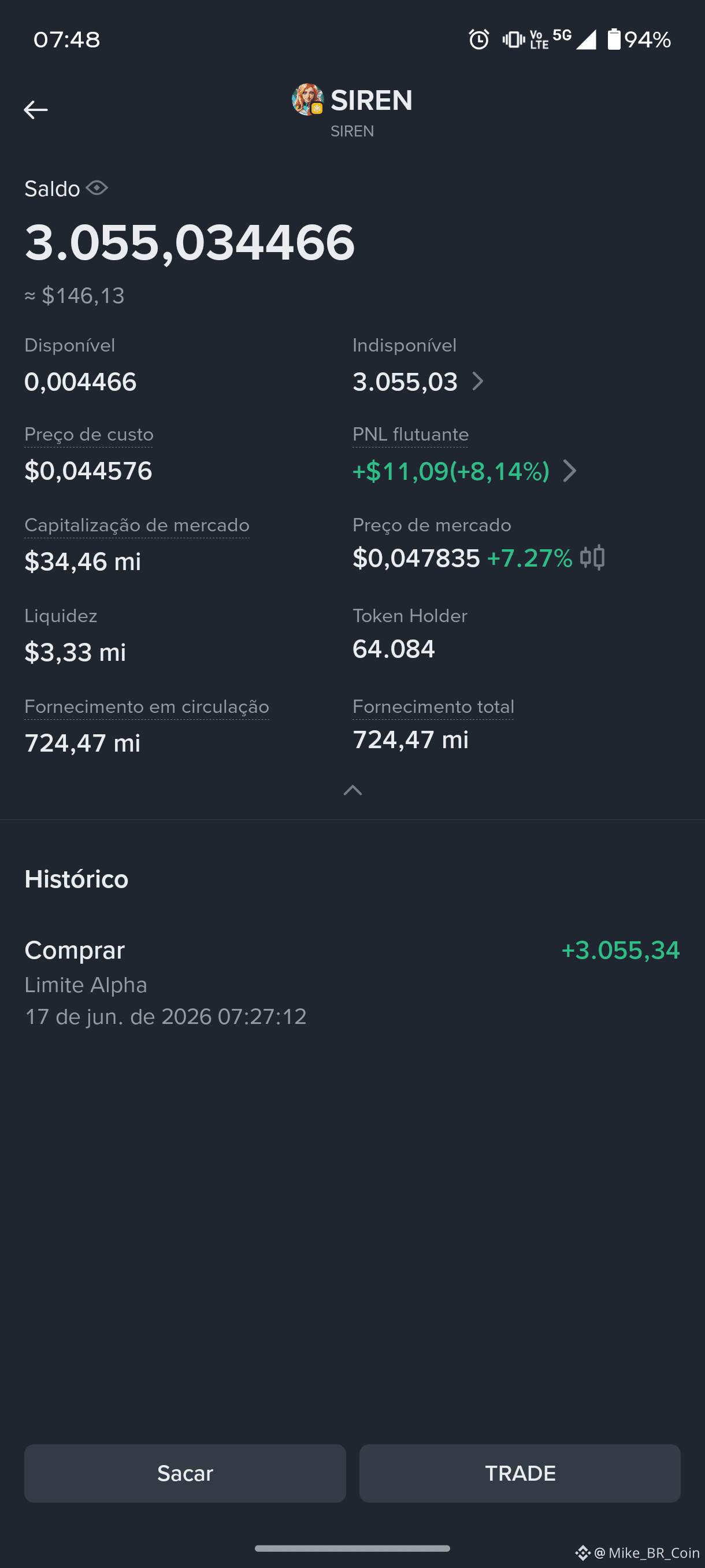Show Capitalização de mercado explanation

click(137, 526)
